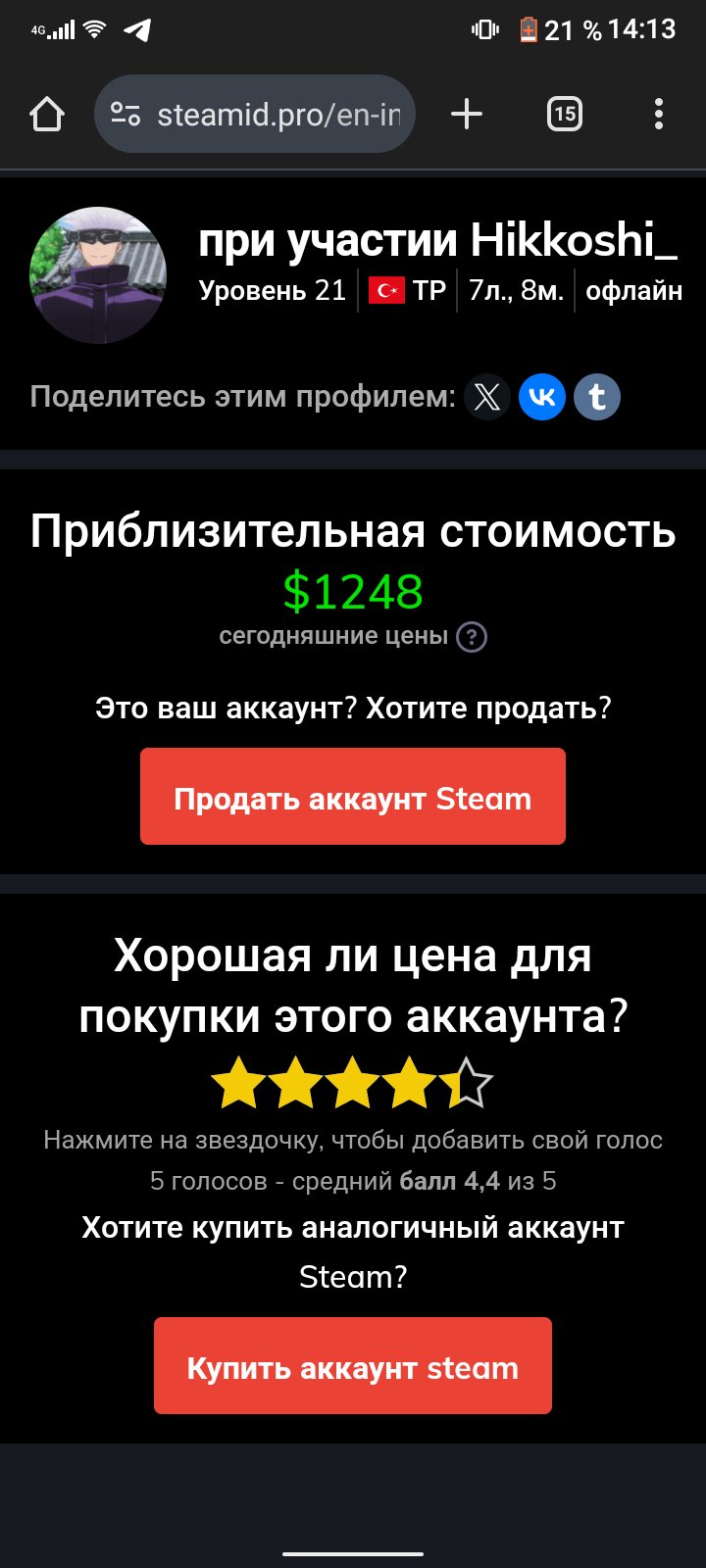Open the tab switcher showing 15 tabs
The width and height of the screenshot is (706, 1568).
pos(565,113)
